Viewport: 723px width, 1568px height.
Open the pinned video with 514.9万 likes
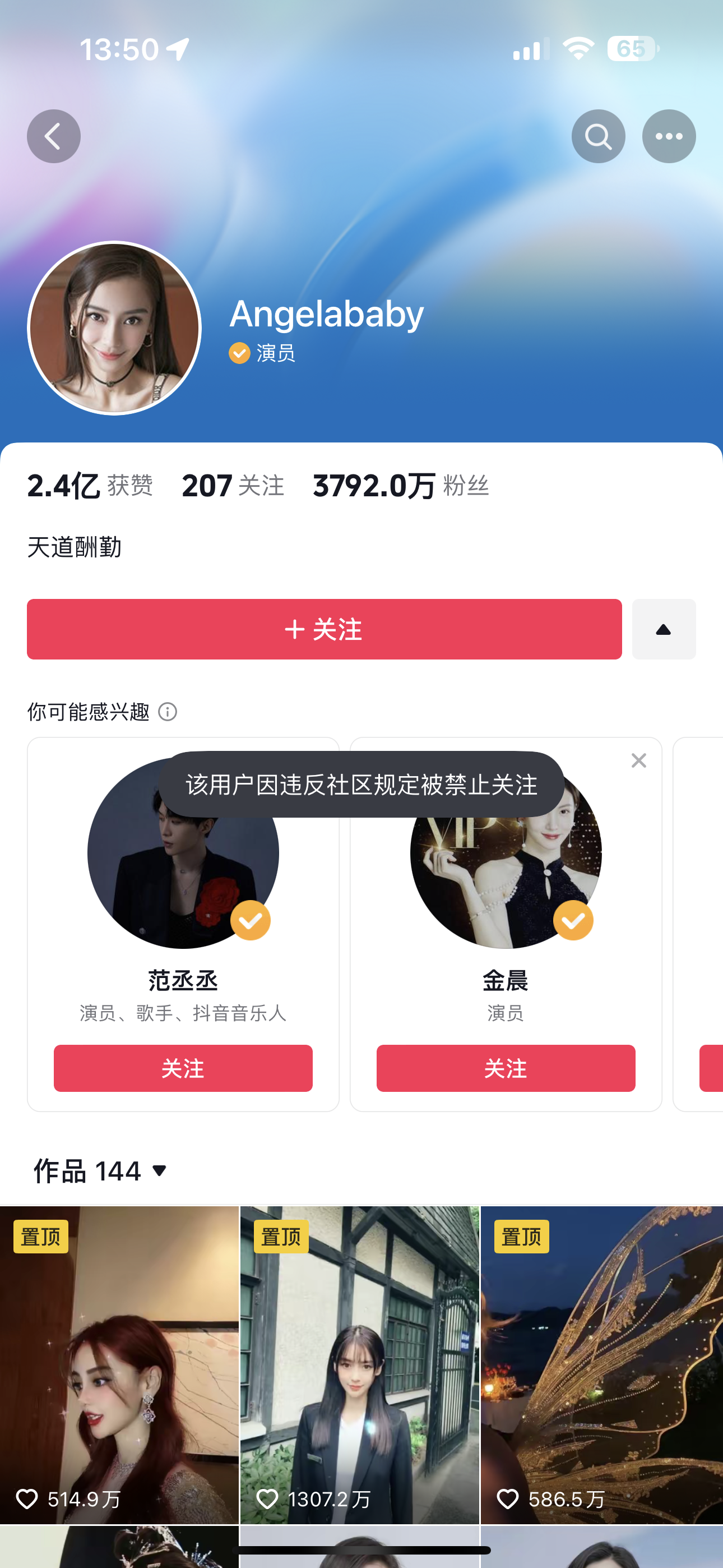click(x=119, y=1363)
